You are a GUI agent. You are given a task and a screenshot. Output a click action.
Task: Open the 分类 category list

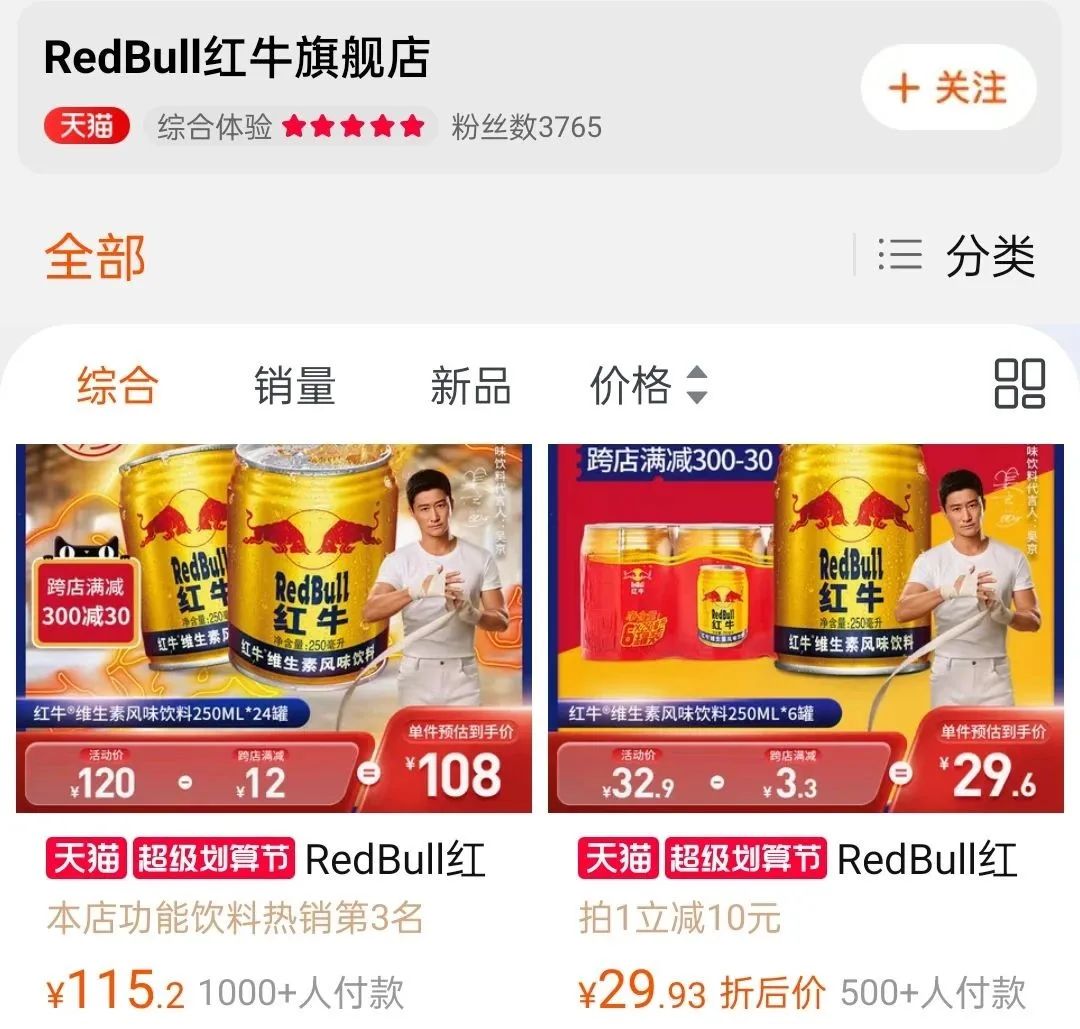click(956, 257)
